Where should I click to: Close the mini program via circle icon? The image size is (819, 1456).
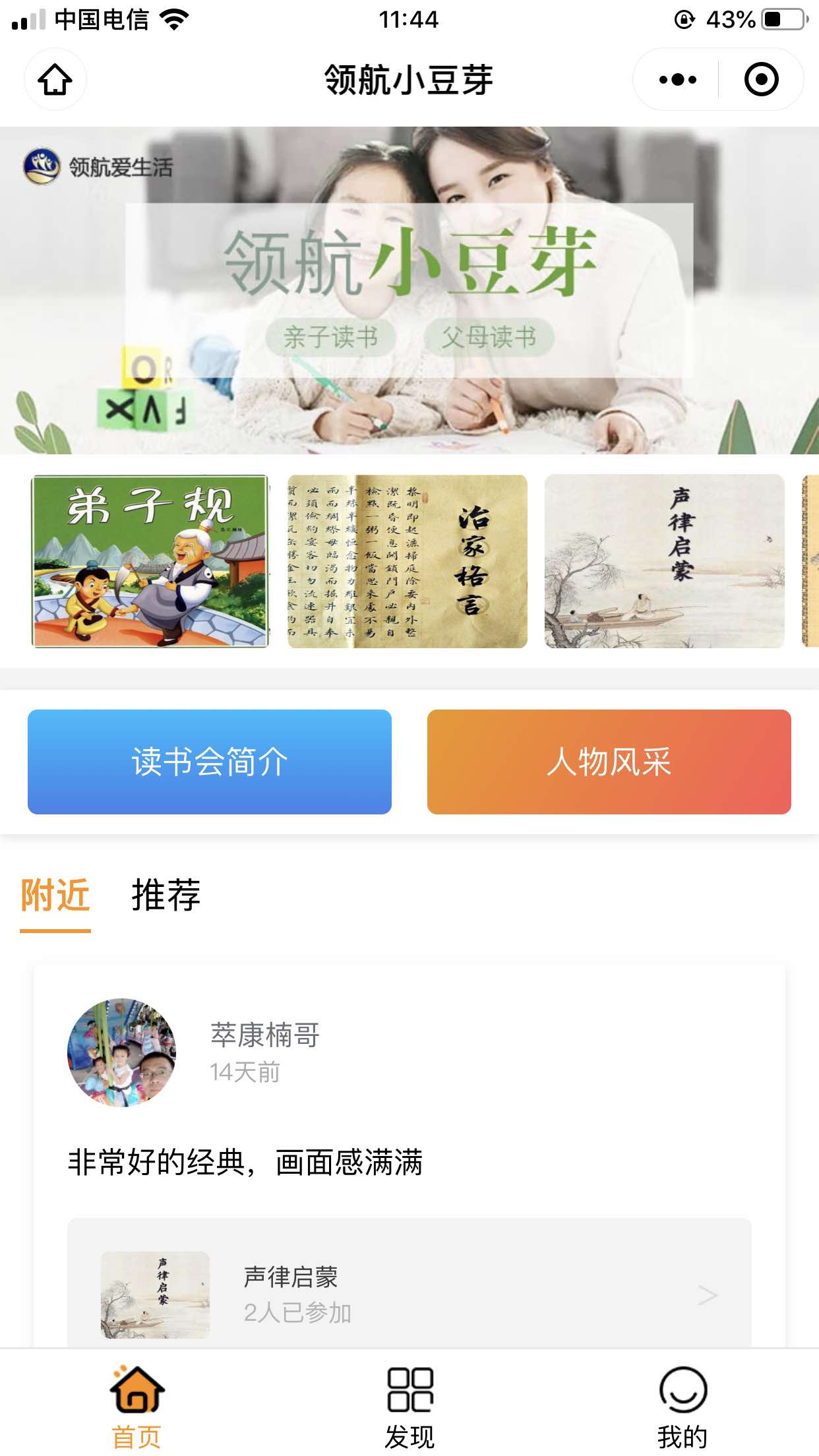point(761,80)
